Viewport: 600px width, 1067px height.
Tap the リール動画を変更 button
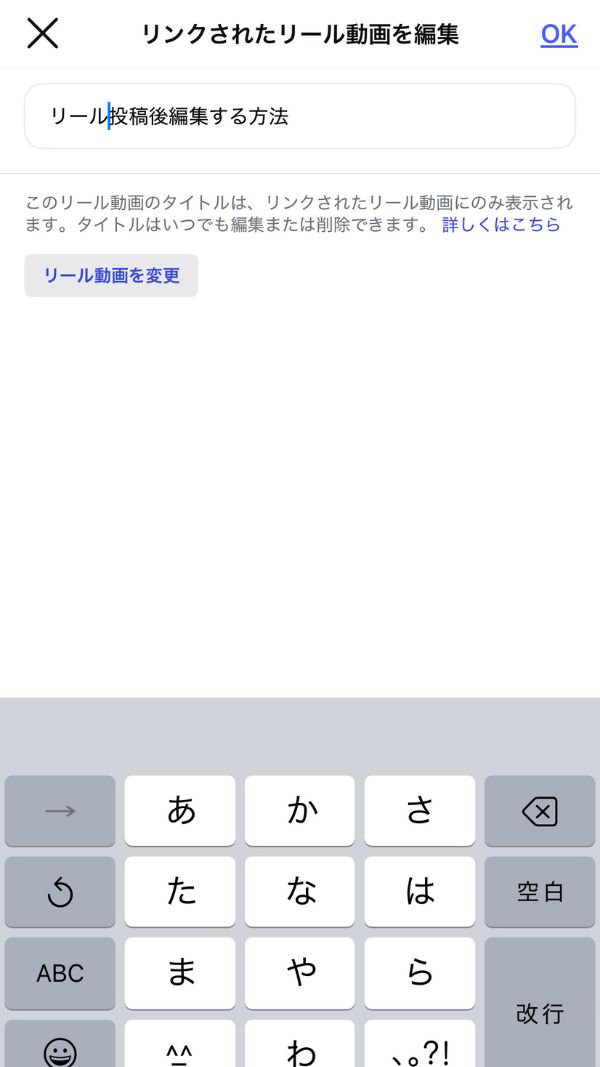click(112, 276)
